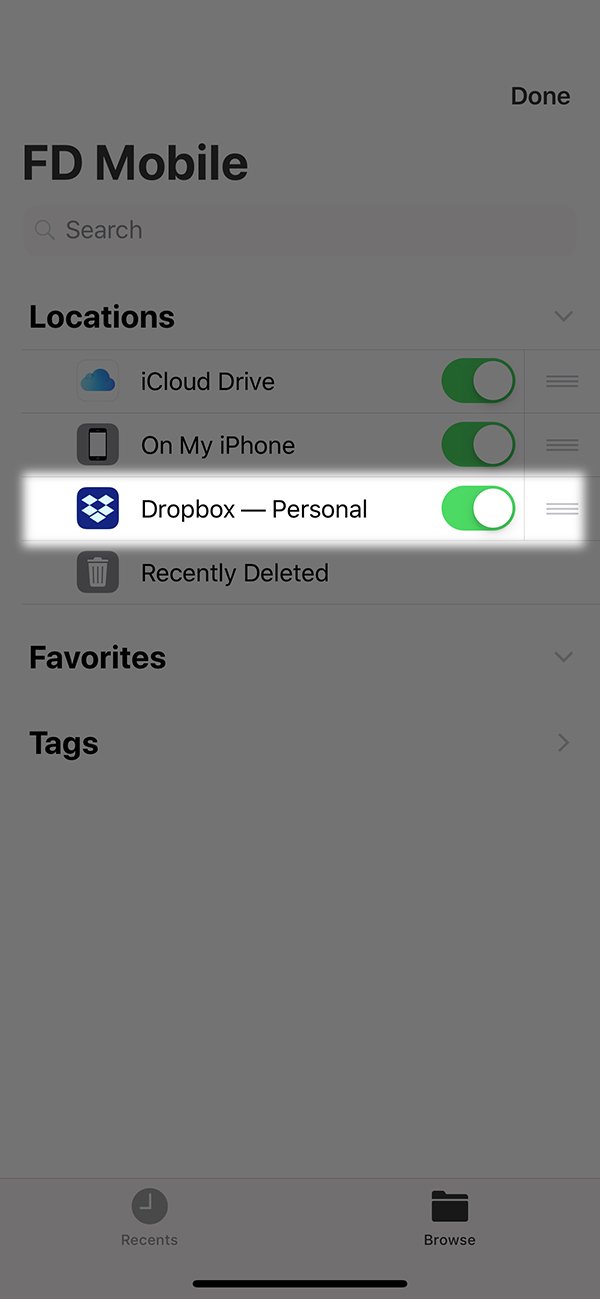Collapse the Locations section
This screenshot has height=1299, width=600.
click(563, 317)
